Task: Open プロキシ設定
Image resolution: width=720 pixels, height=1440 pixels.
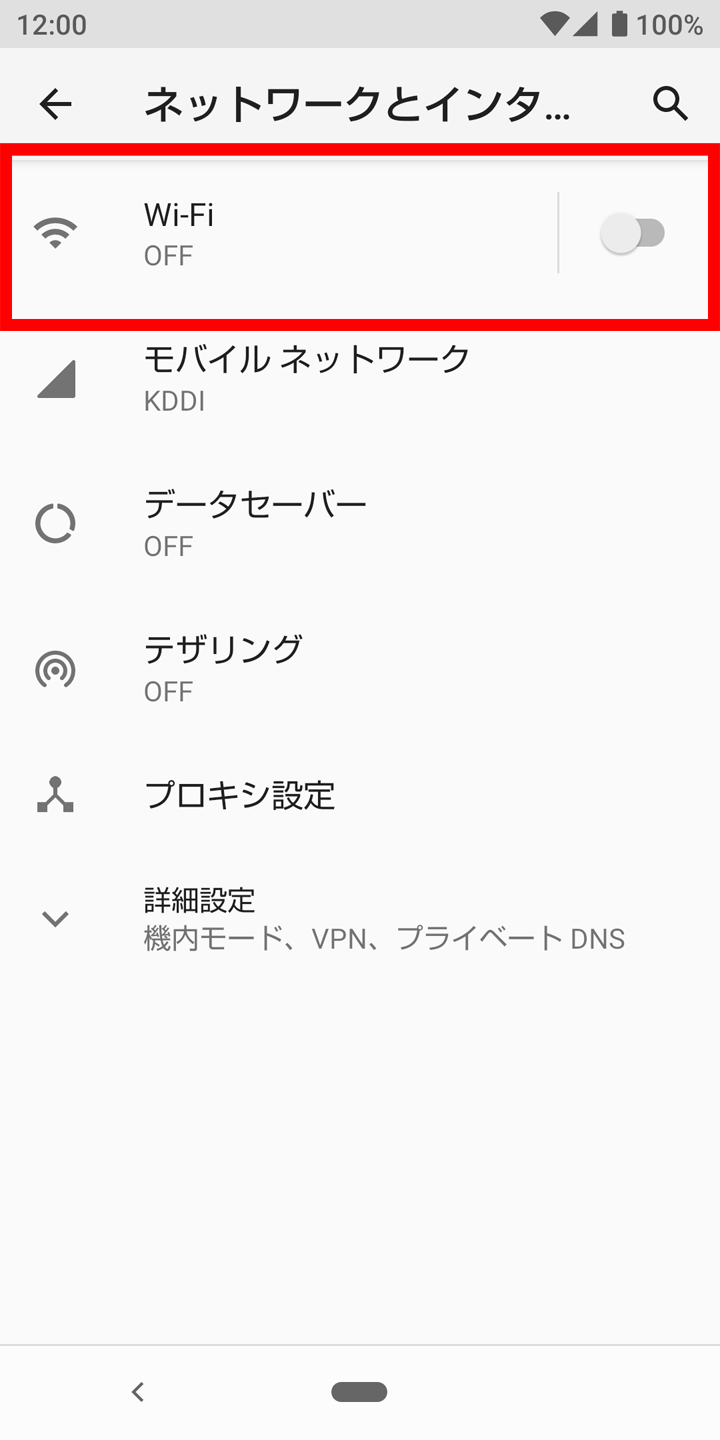Action: tap(360, 795)
